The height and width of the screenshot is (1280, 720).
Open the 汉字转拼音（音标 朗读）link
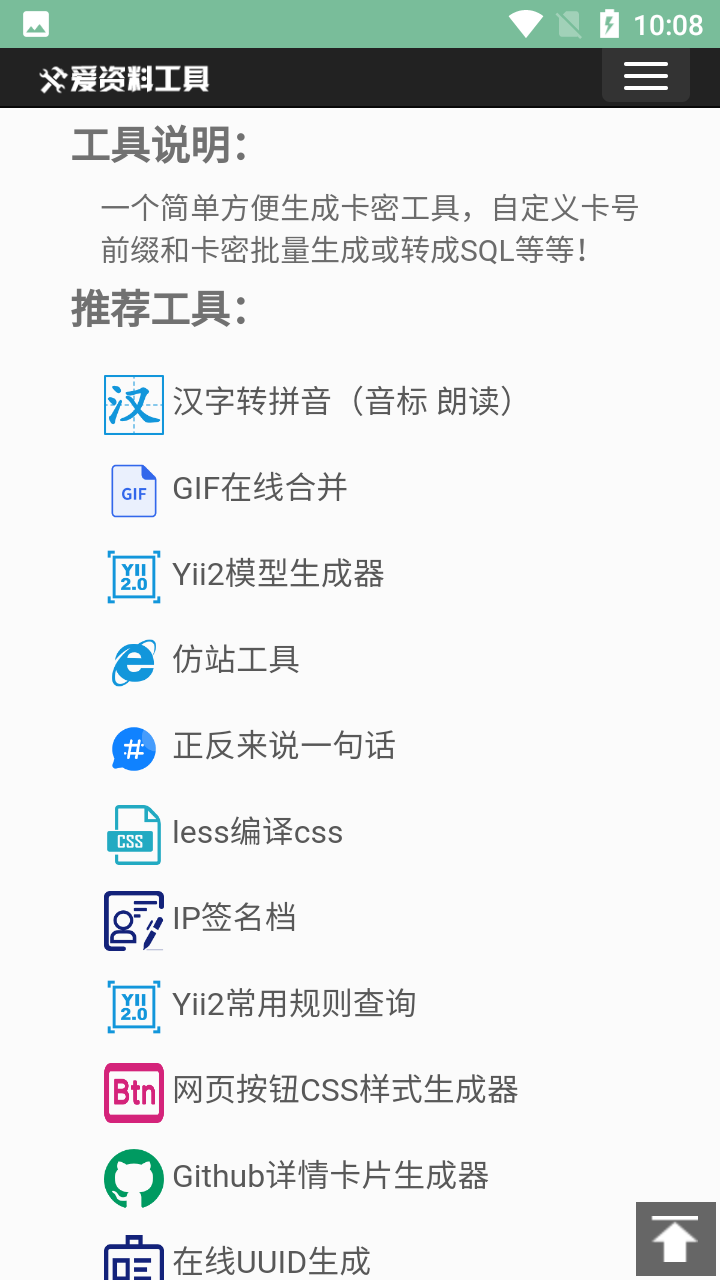point(343,402)
